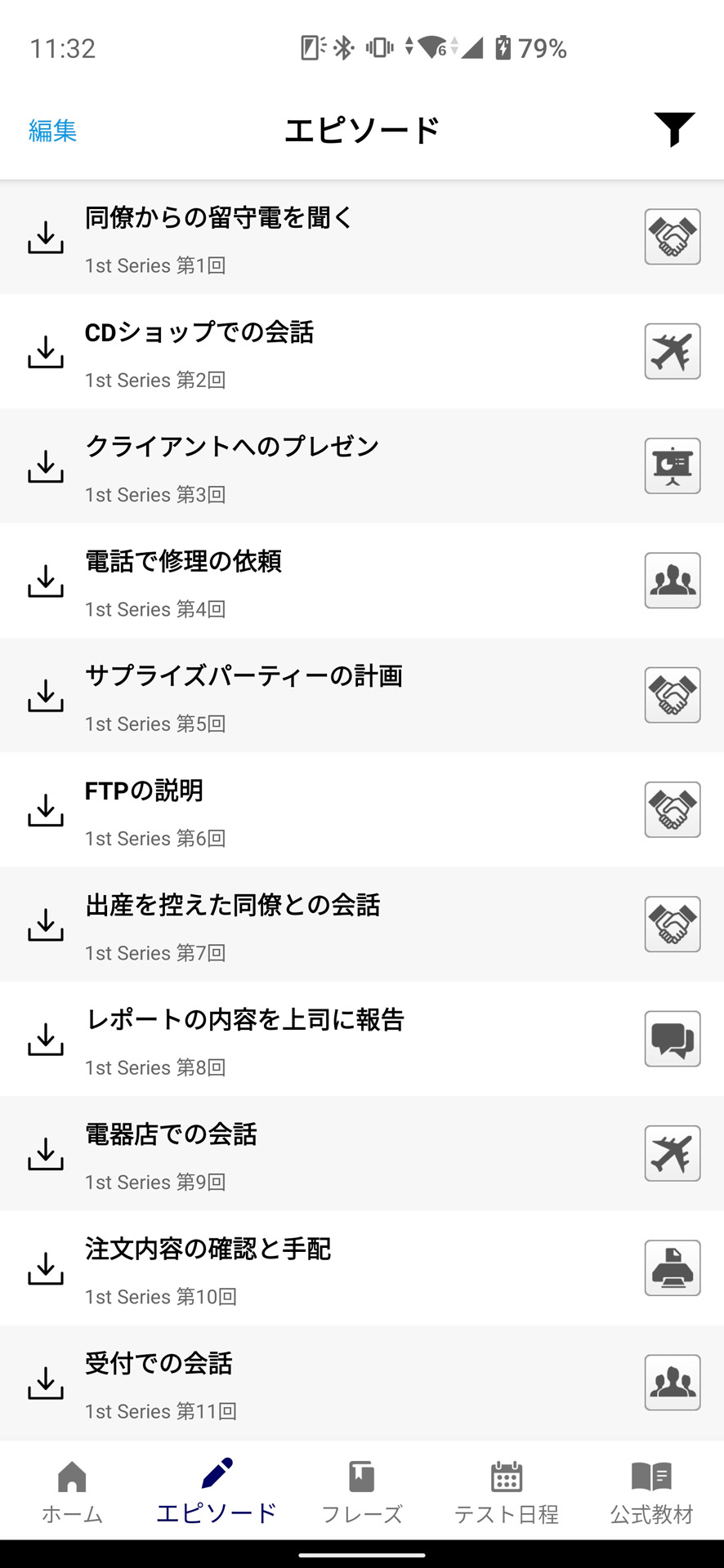The width and height of the screenshot is (724, 1568).
Task: Select the printer icon for 注文内容の確認と手配
Action: pyautogui.click(x=672, y=1268)
